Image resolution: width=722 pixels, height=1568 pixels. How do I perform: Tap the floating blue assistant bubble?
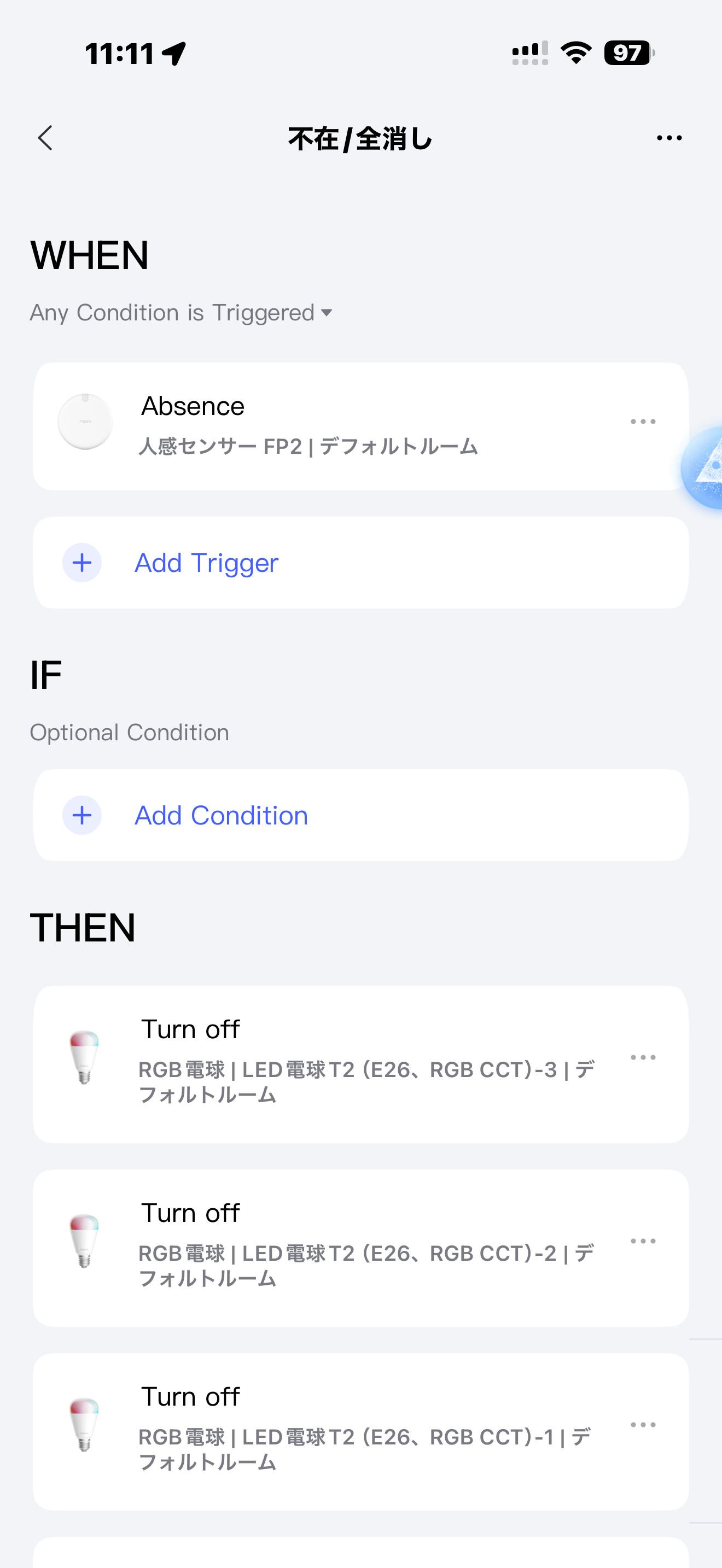(706, 467)
